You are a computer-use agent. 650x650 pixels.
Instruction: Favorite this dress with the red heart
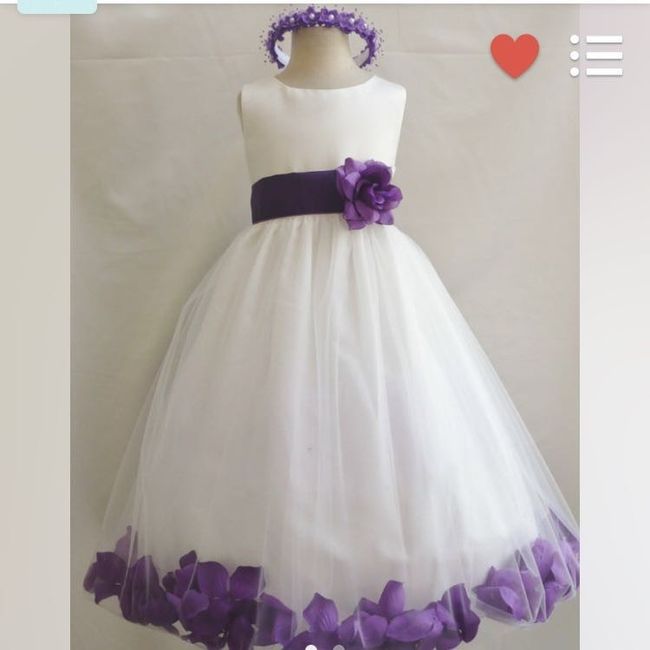tap(514, 55)
